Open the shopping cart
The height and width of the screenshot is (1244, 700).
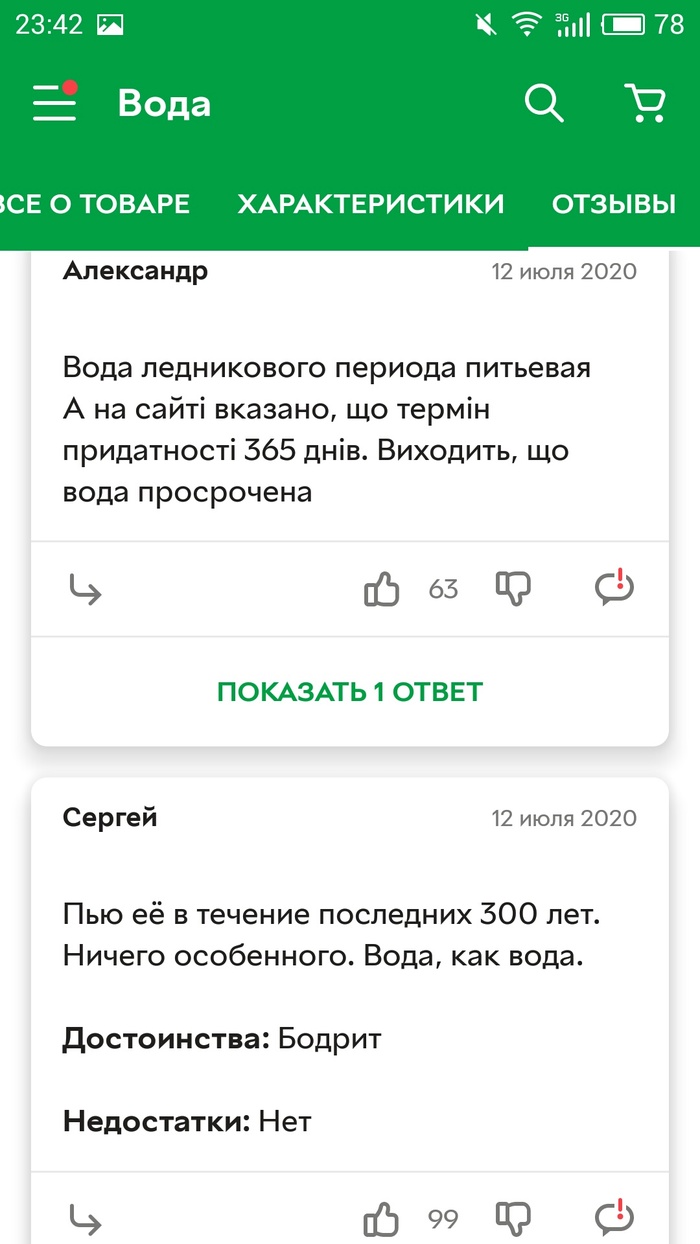(645, 103)
